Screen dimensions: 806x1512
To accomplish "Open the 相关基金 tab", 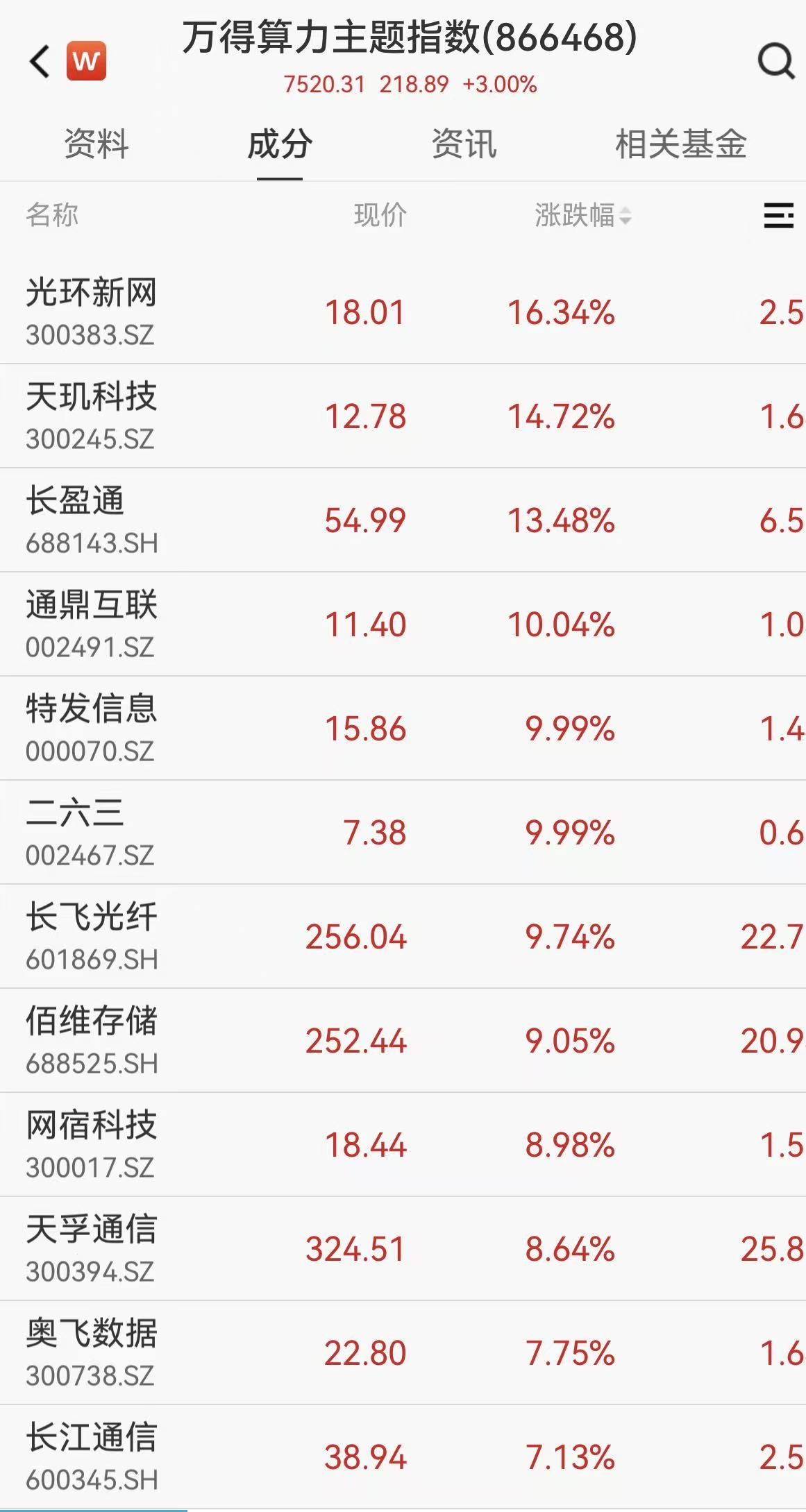I will point(680,145).
